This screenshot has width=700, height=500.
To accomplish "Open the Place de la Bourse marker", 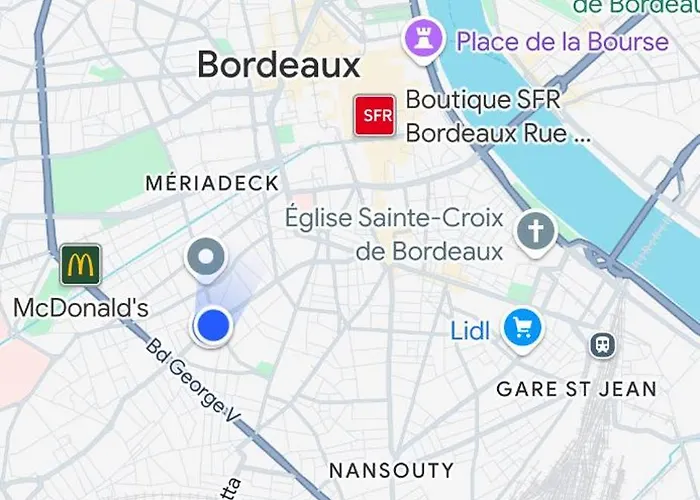I will pos(421,41).
